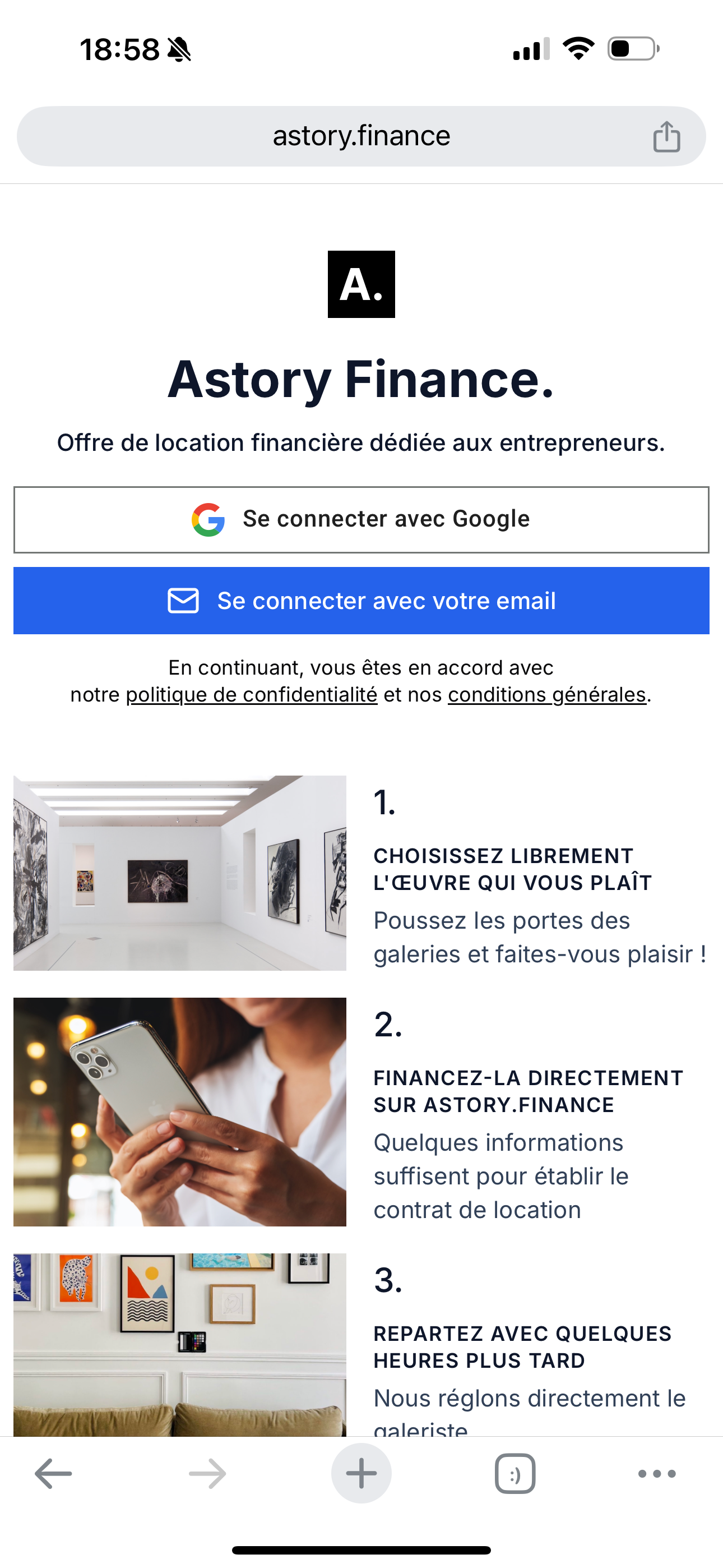
Task: Tap the black "A." Astory logo
Action: pyautogui.click(x=361, y=283)
